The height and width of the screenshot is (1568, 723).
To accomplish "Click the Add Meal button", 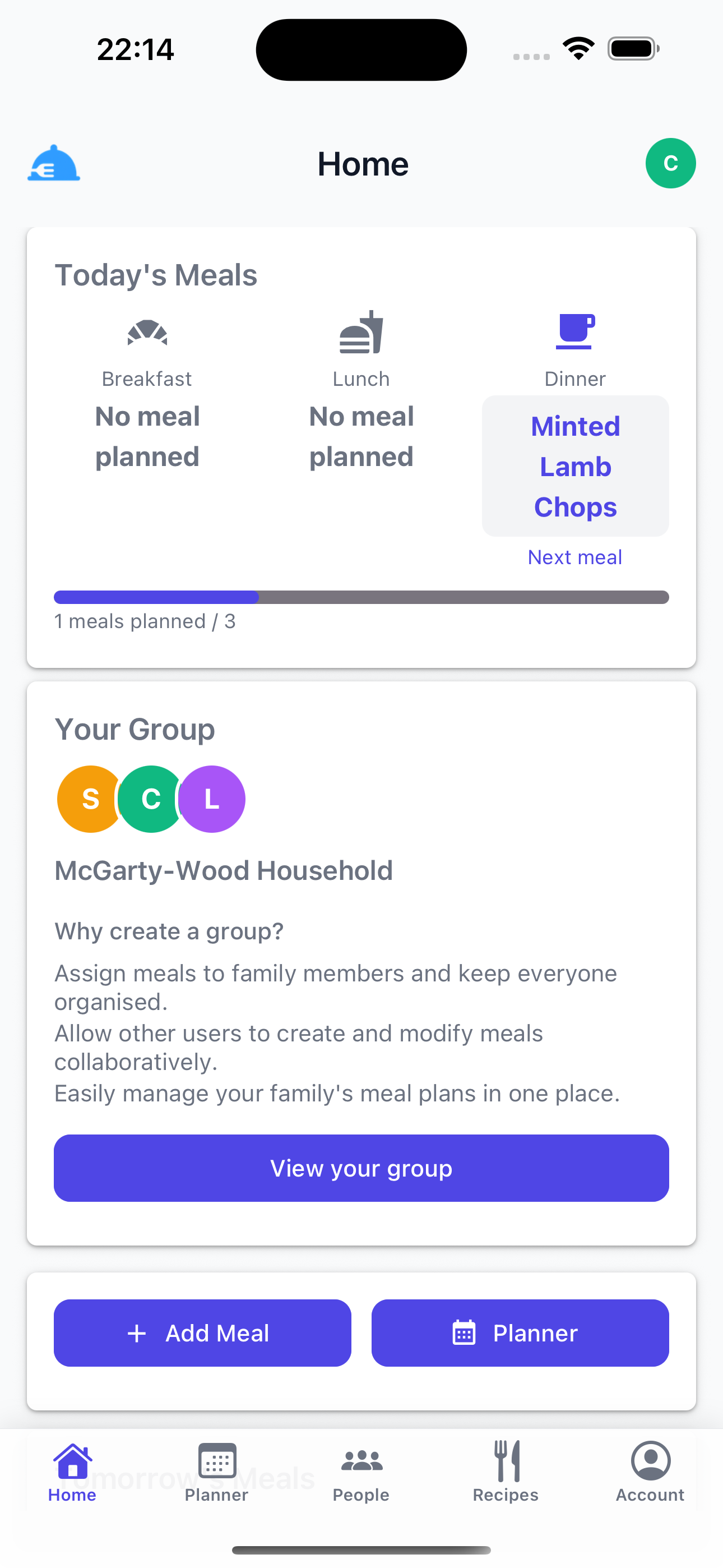I will tap(202, 1333).
